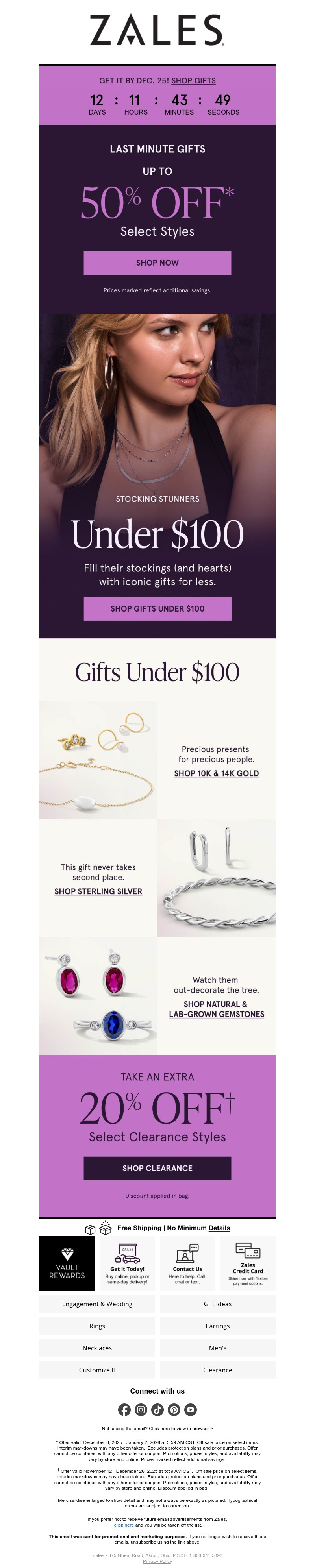Screen dimensions: 315x1568
Task: Select the Customize It button
Action: coord(97,1370)
